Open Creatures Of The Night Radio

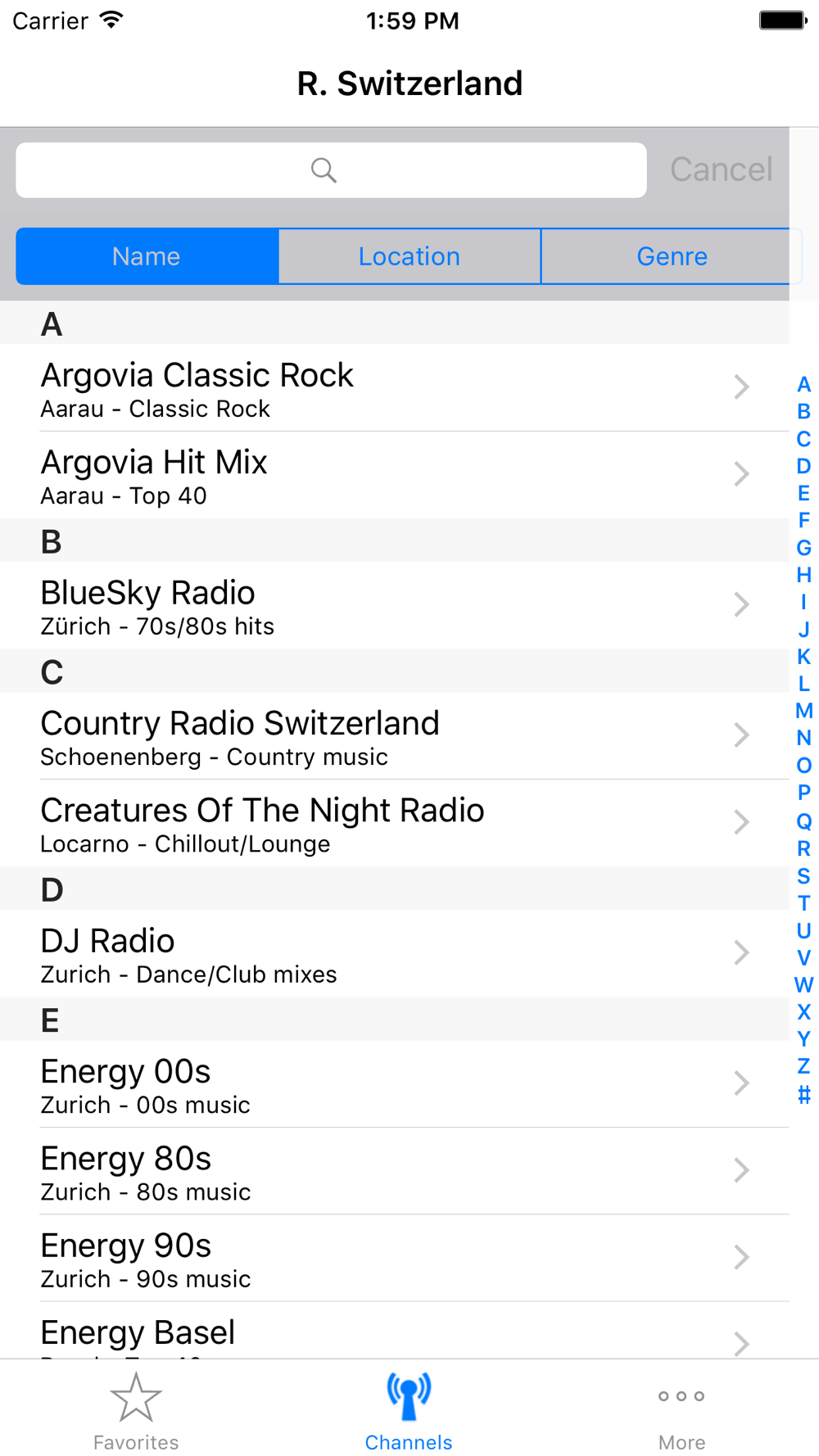pyautogui.click(x=395, y=823)
